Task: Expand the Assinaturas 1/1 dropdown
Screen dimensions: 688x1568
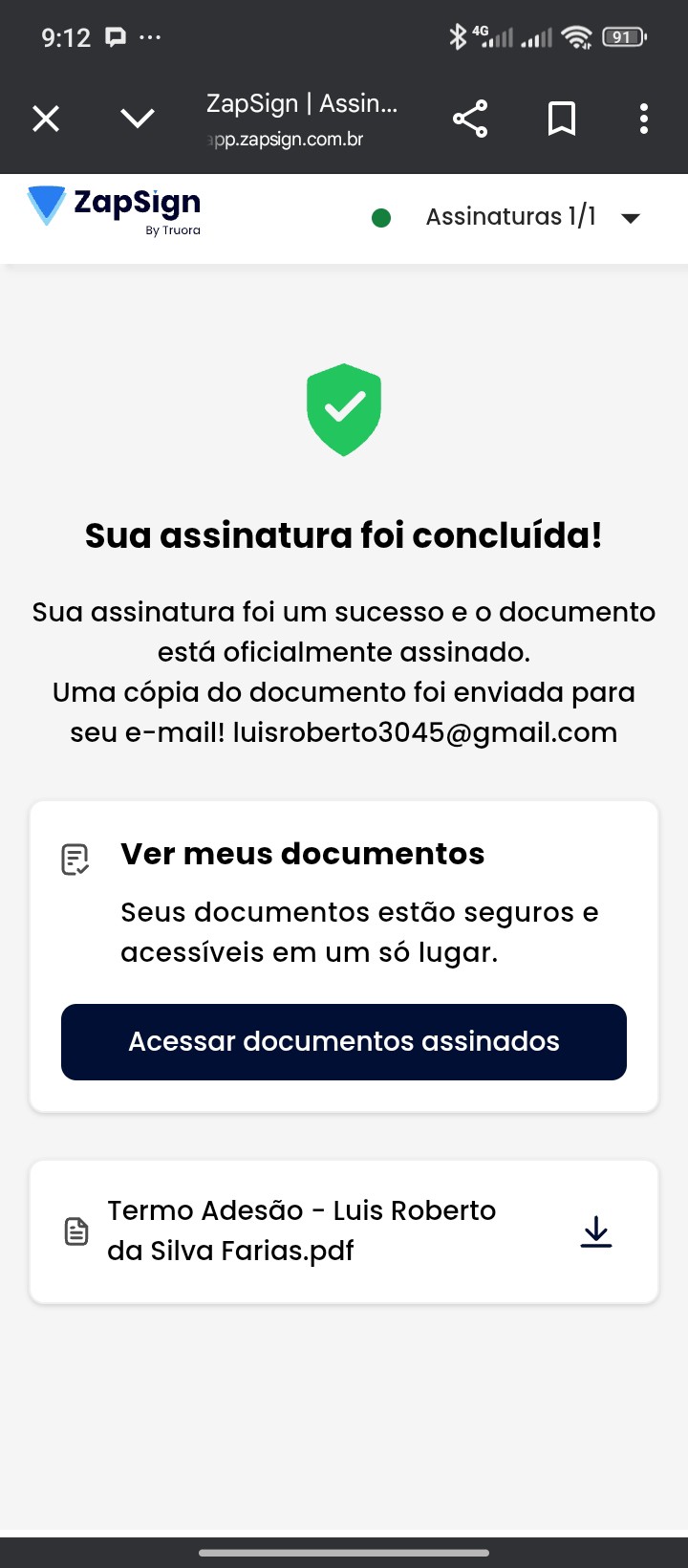Action: point(630,218)
